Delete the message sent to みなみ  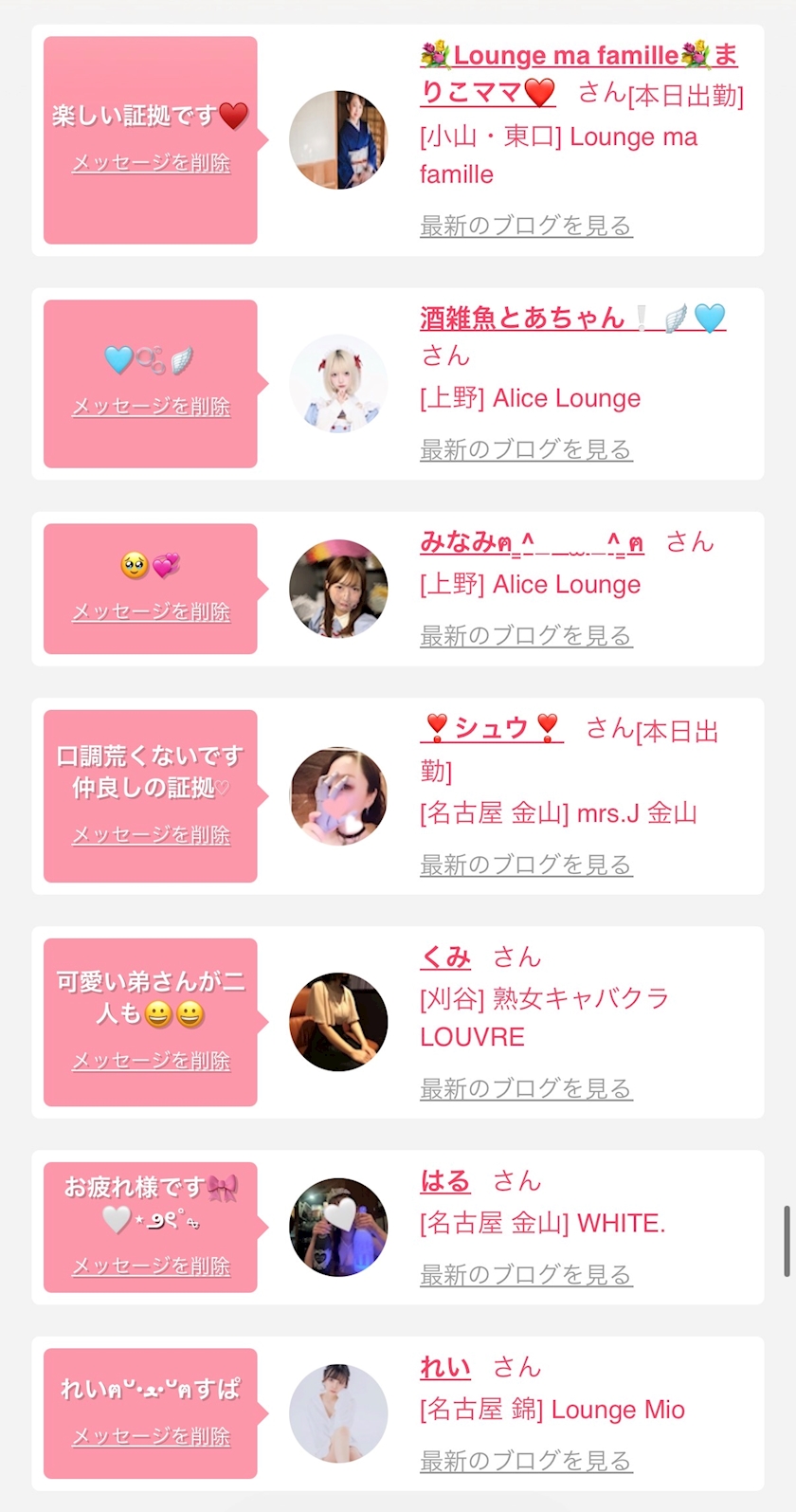point(151,612)
